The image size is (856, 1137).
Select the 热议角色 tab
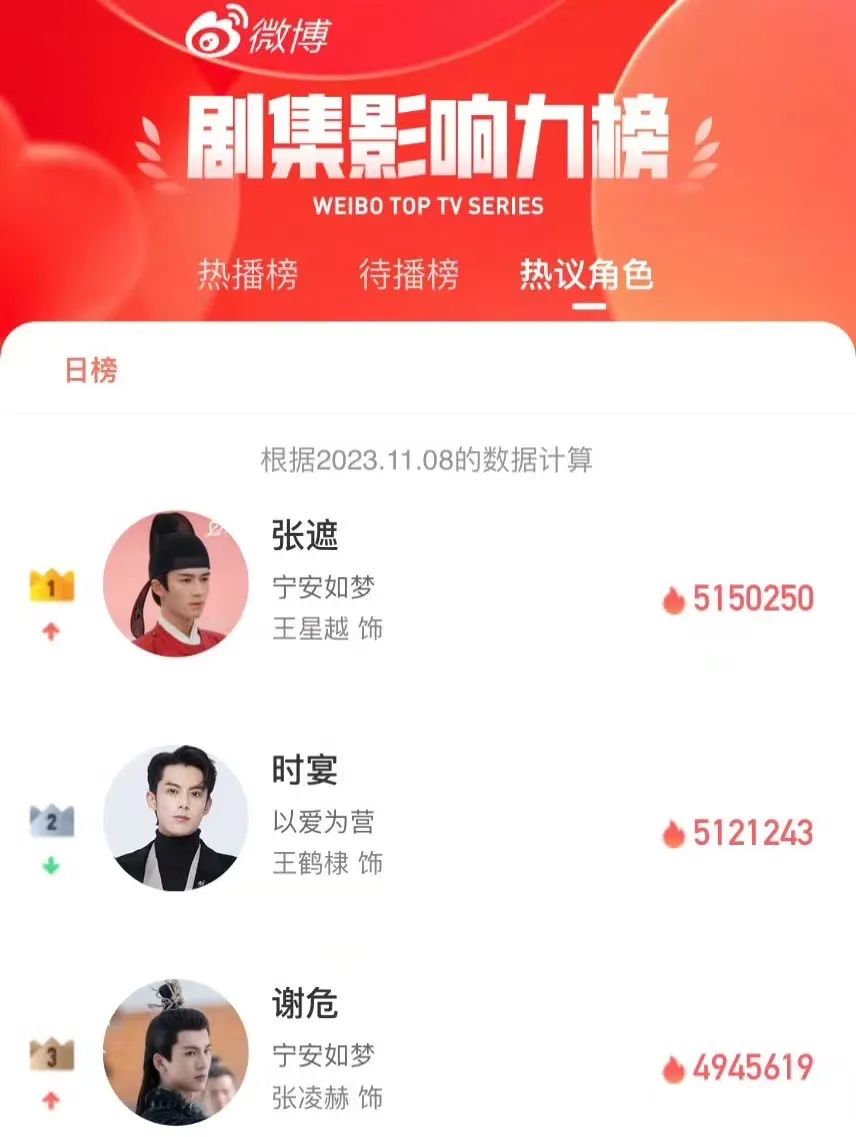(586, 274)
